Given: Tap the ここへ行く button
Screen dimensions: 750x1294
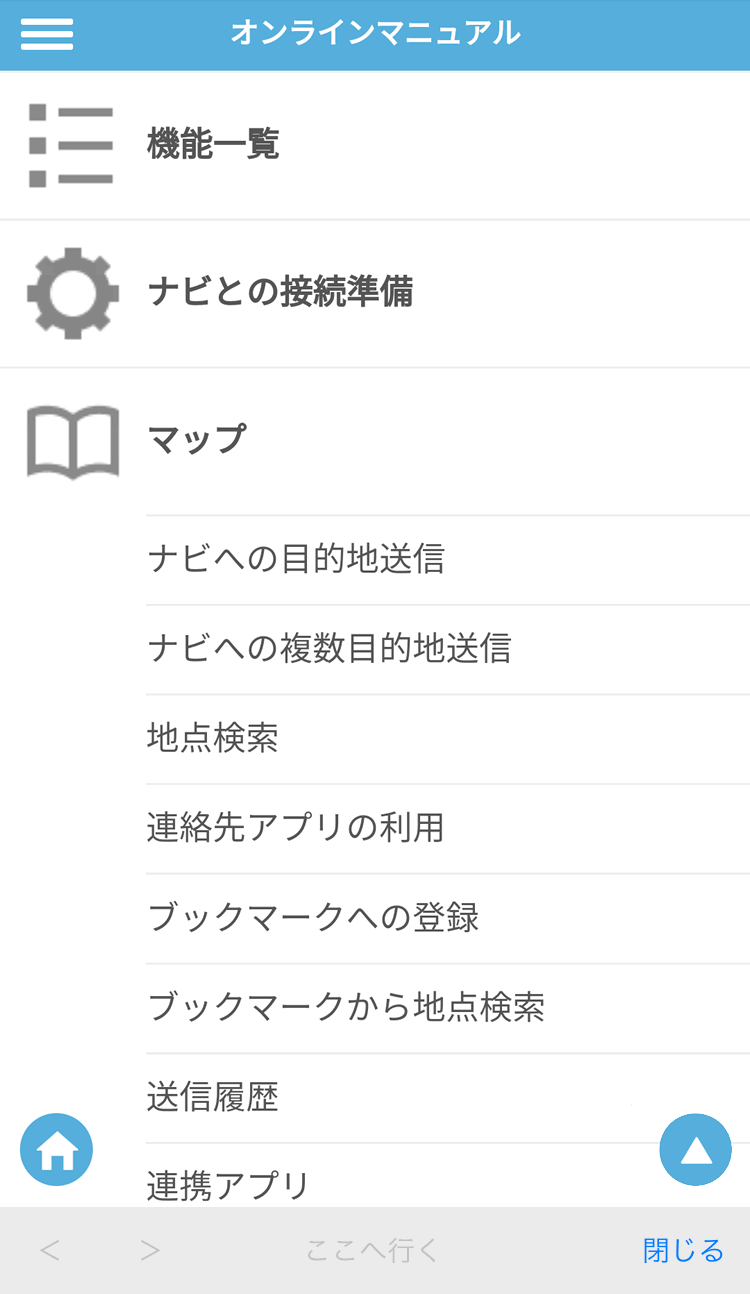Looking at the screenshot, I should click(372, 1250).
